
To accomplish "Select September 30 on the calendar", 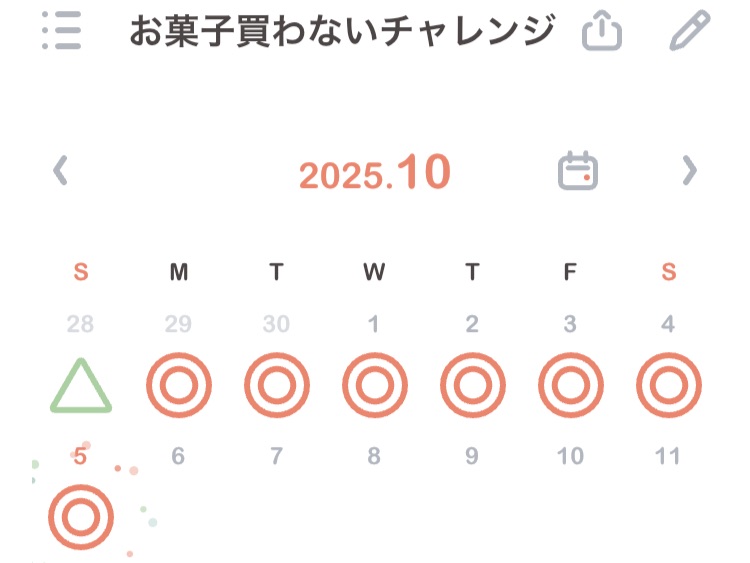I will click(x=276, y=386).
